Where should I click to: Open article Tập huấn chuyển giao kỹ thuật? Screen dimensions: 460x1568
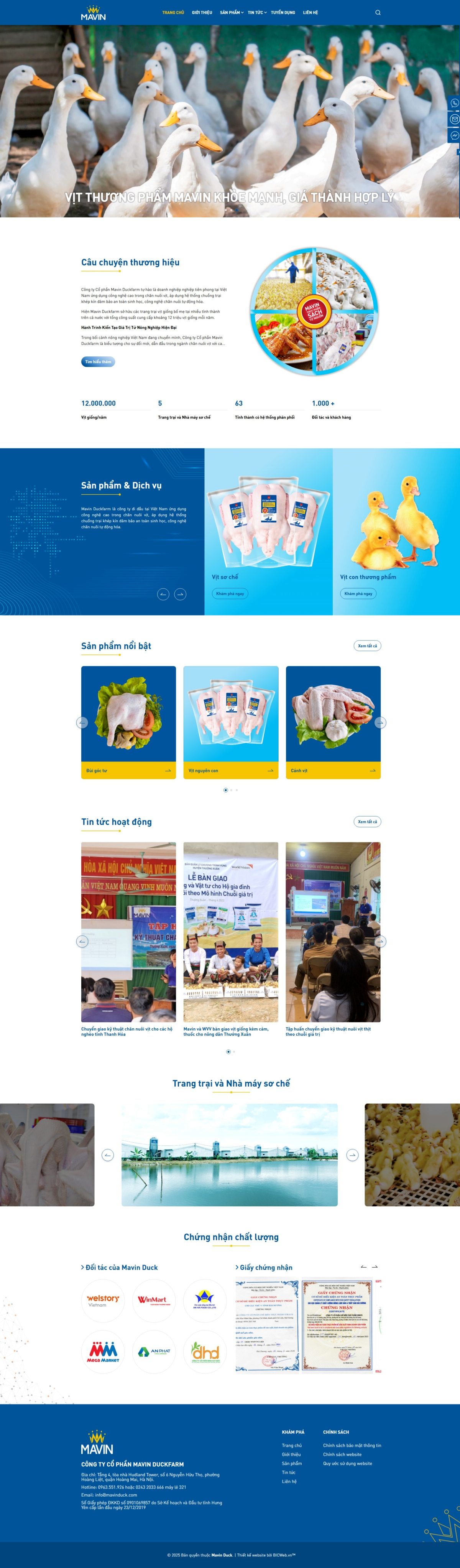[x=328, y=1031]
